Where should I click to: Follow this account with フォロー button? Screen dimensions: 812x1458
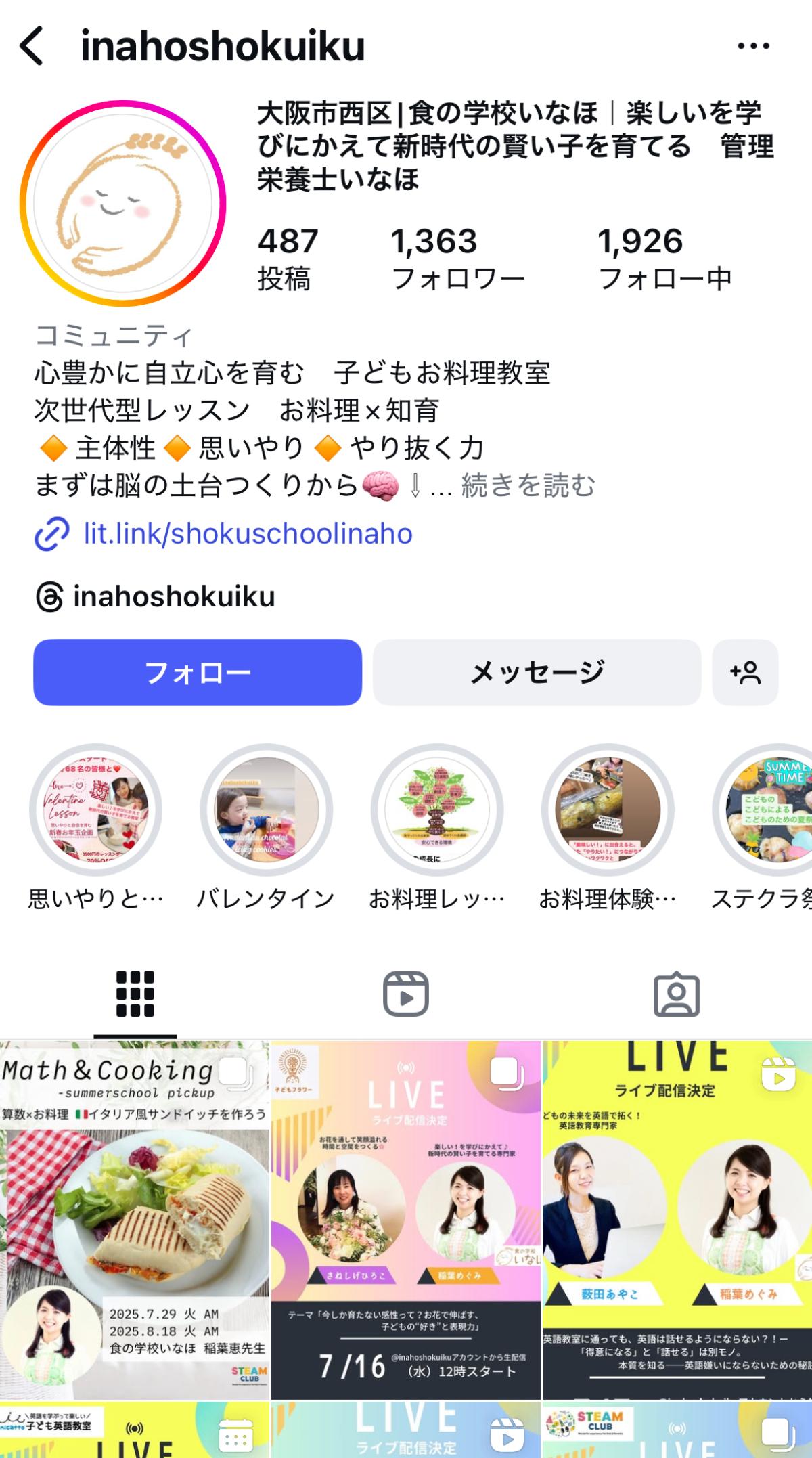click(x=198, y=672)
